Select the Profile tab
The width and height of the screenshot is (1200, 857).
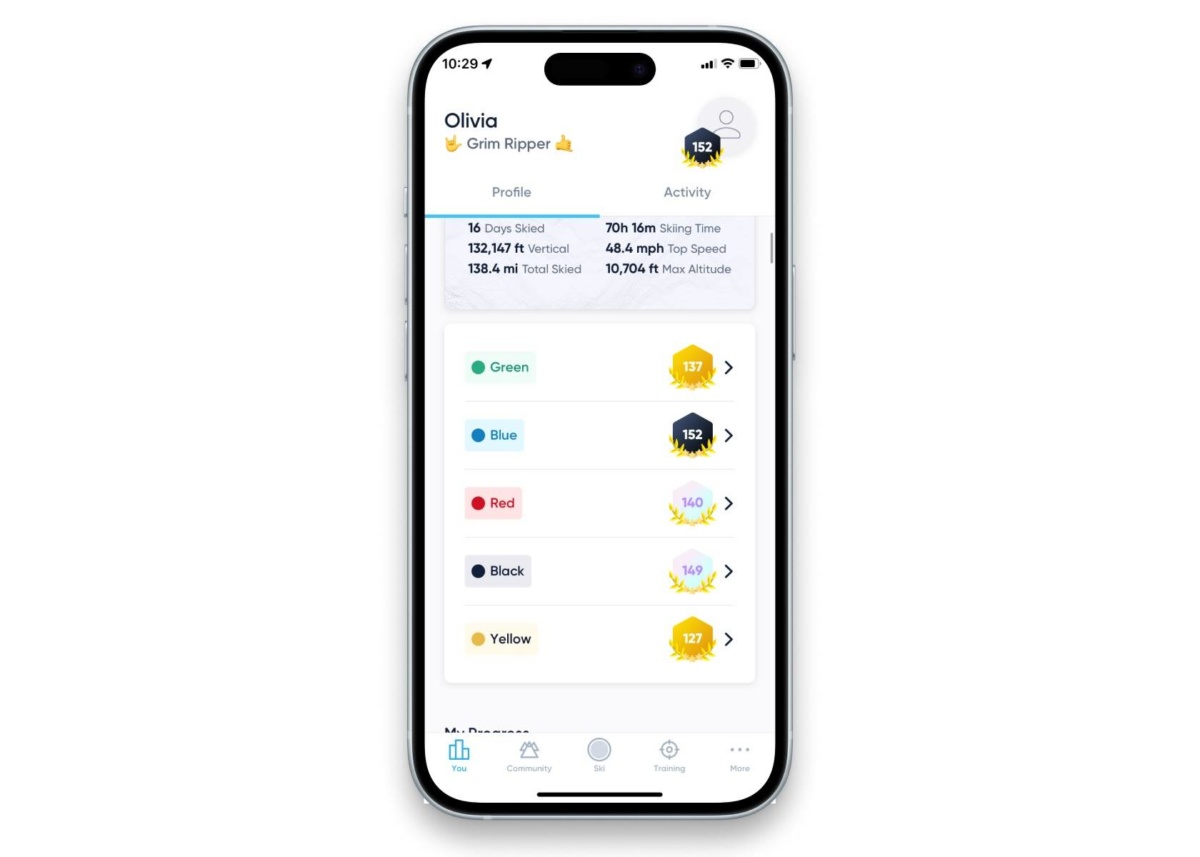(x=511, y=192)
